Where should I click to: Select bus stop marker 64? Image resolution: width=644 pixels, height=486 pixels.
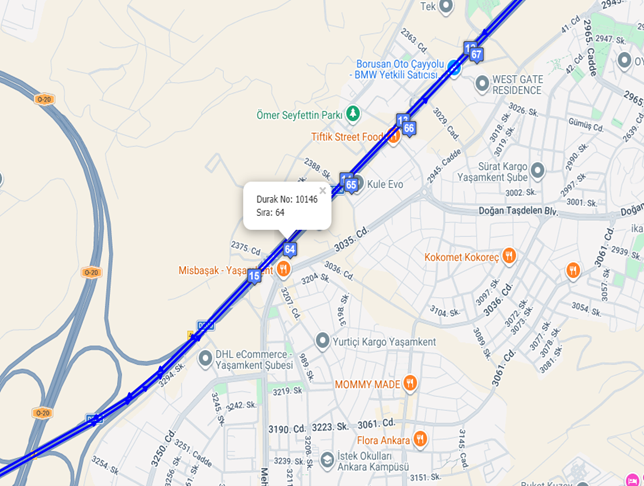(290, 249)
